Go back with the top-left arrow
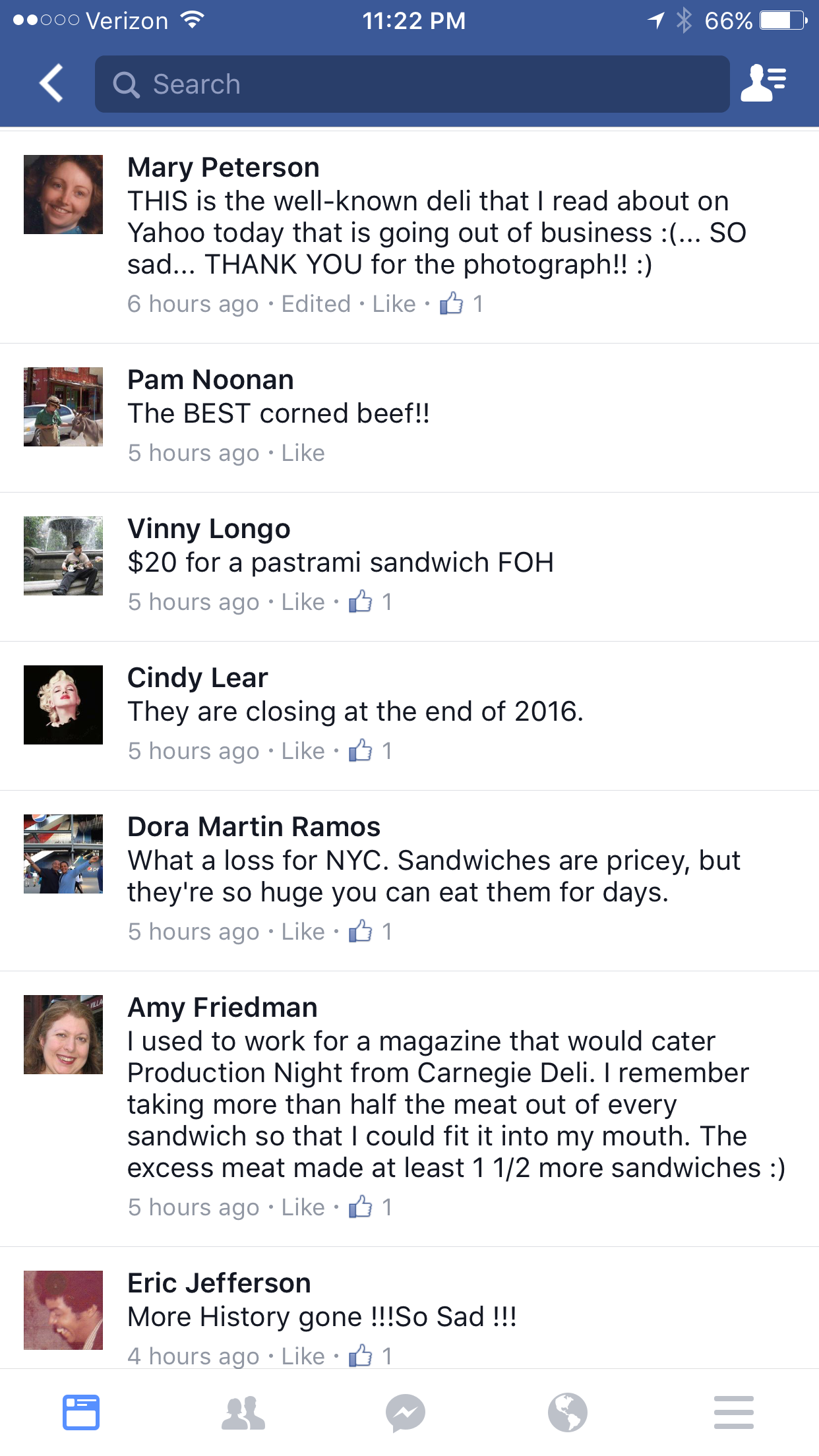 [51, 83]
